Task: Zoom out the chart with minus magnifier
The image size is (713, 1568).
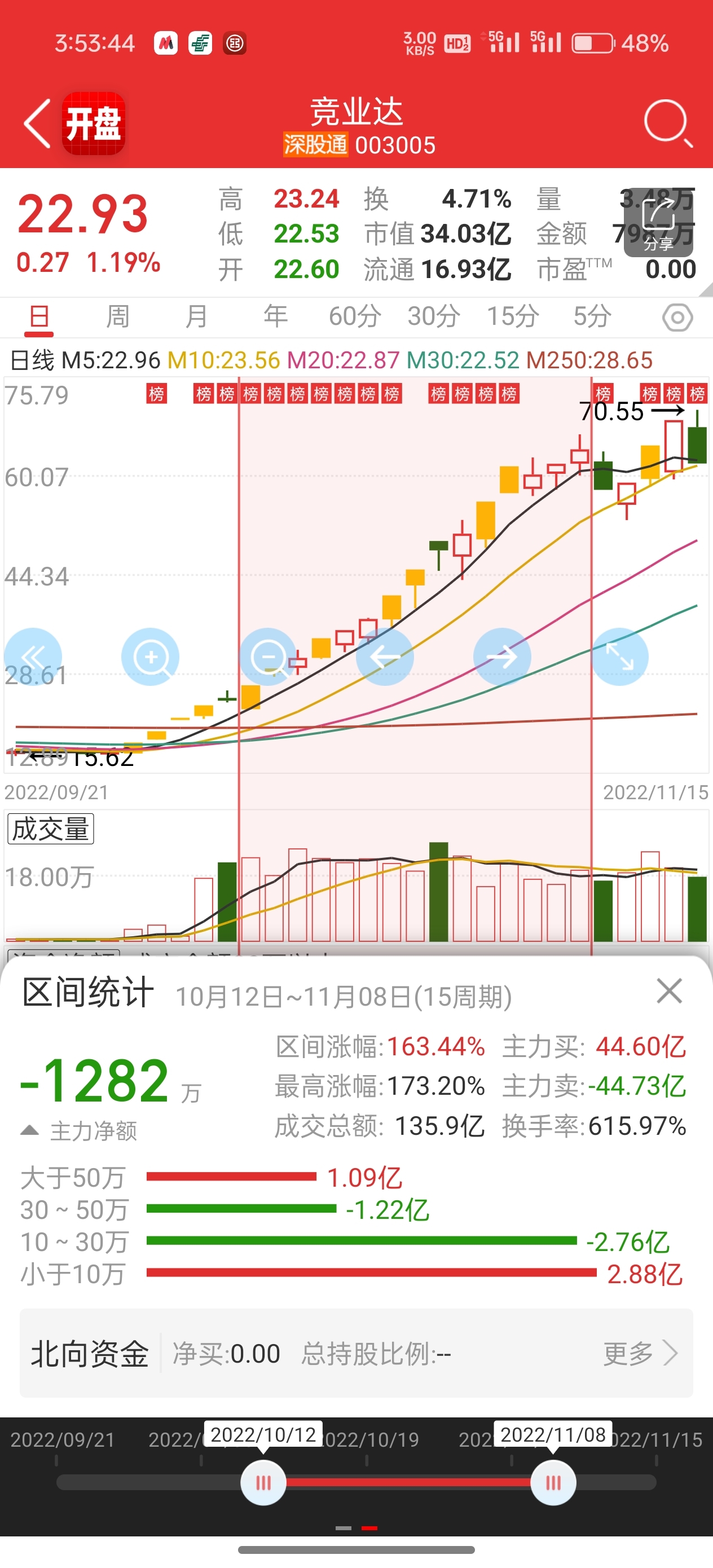Action: pyautogui.click(x=268, y=657)
